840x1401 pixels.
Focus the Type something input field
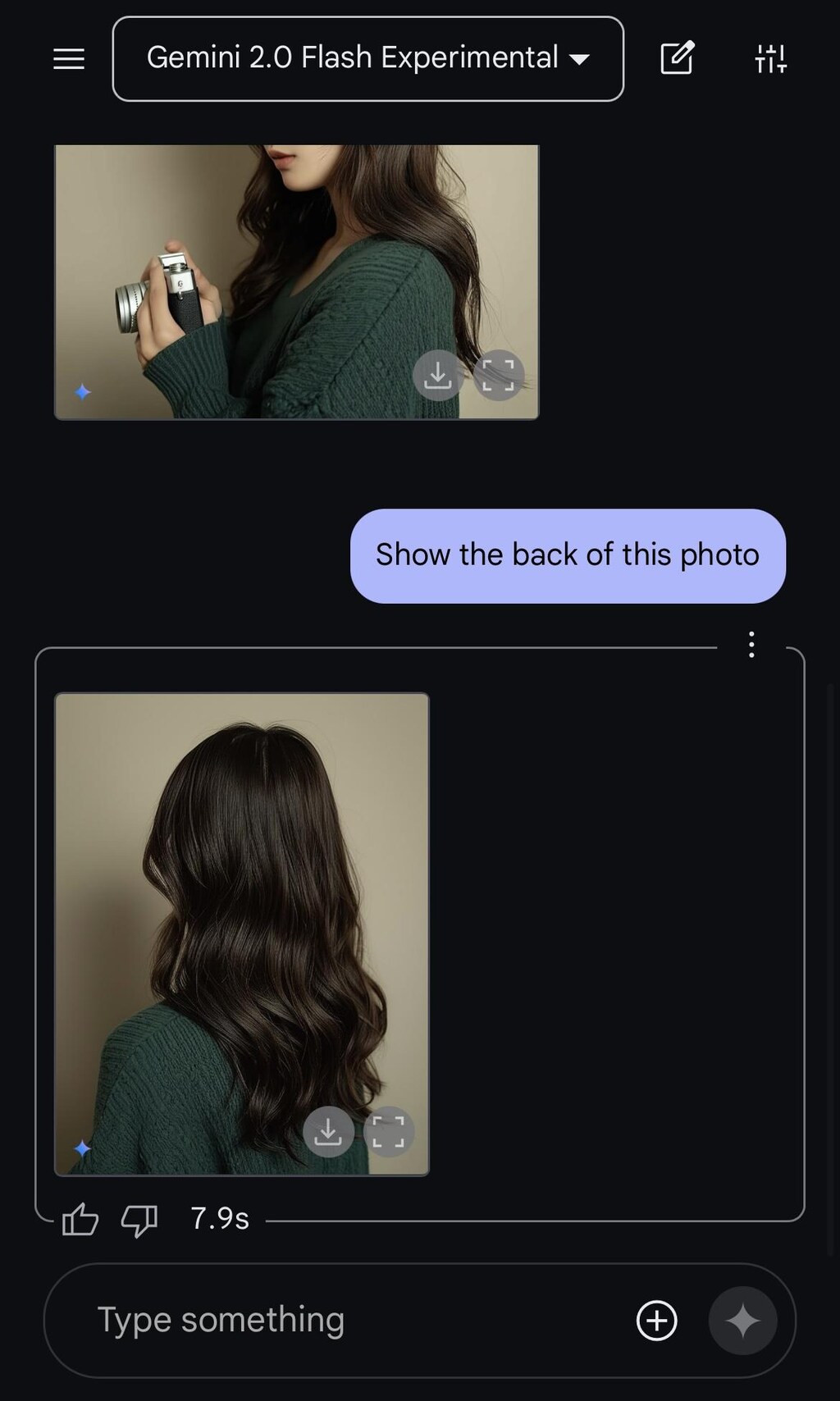point(328,1321)
